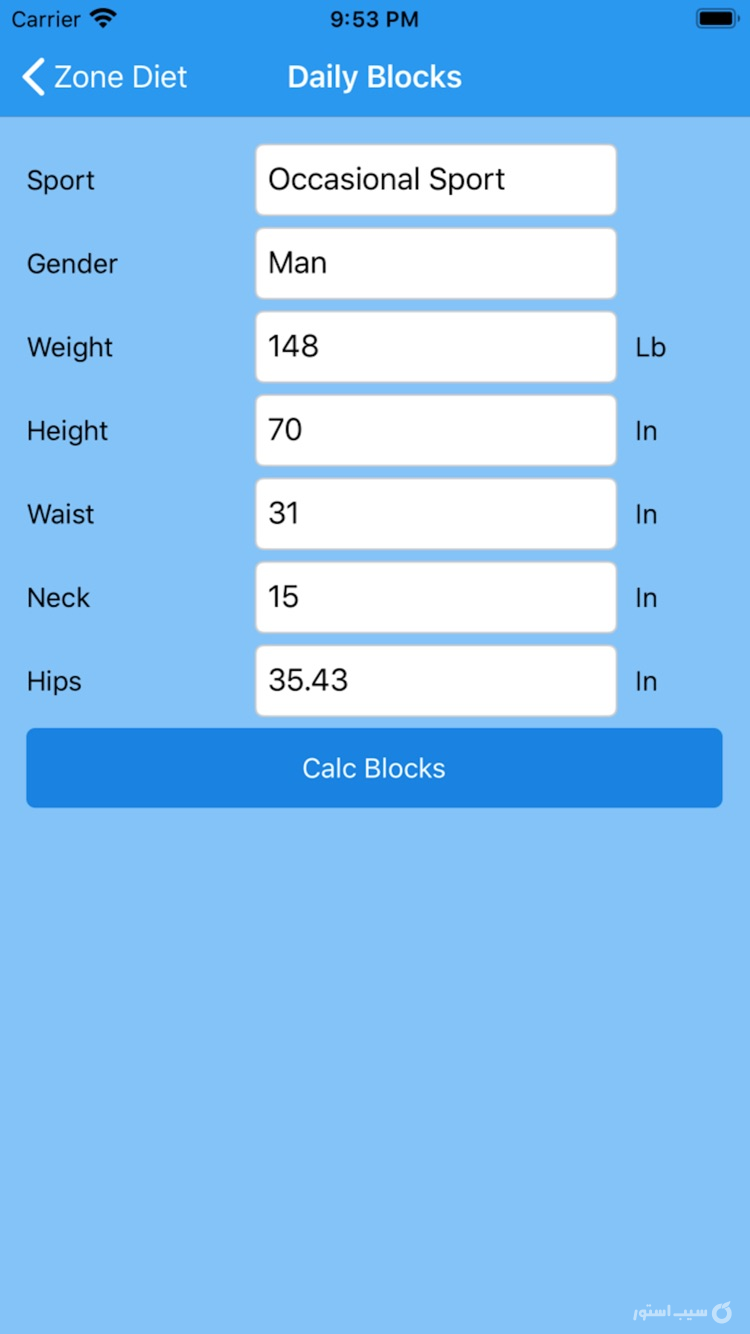750x1334 pixels.
Task: Tap the Sport row label
Action: pyautogui.click(x=60, y=180)
